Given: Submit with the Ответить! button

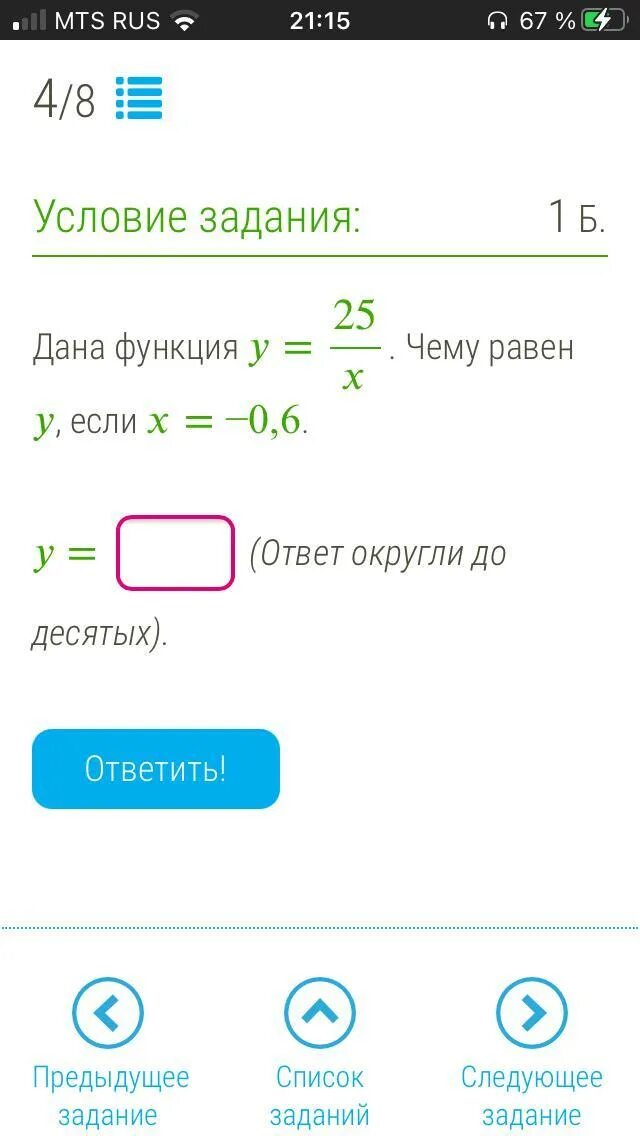Looking at the screenshot, I should tap(156, 769).
